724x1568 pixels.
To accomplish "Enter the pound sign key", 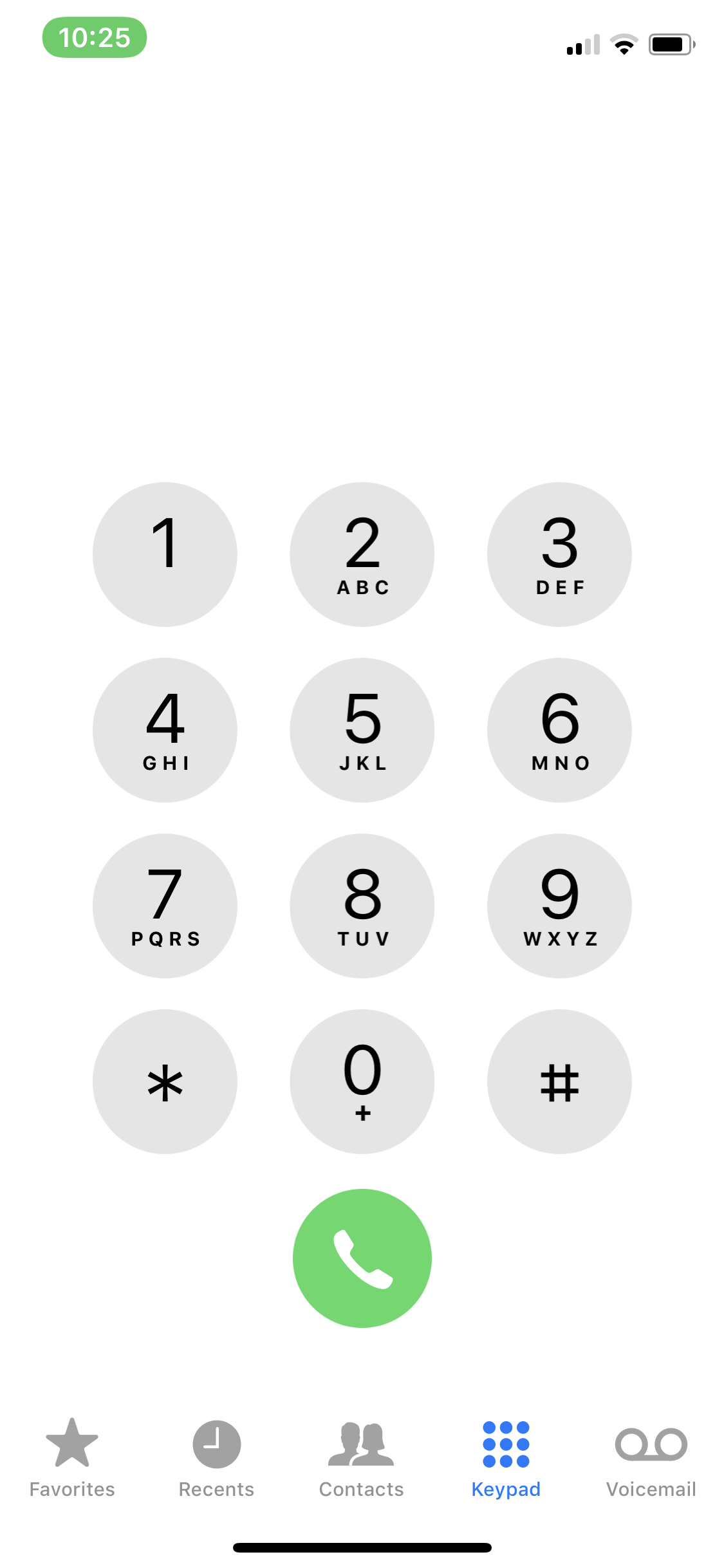I will coord(559,1081).
